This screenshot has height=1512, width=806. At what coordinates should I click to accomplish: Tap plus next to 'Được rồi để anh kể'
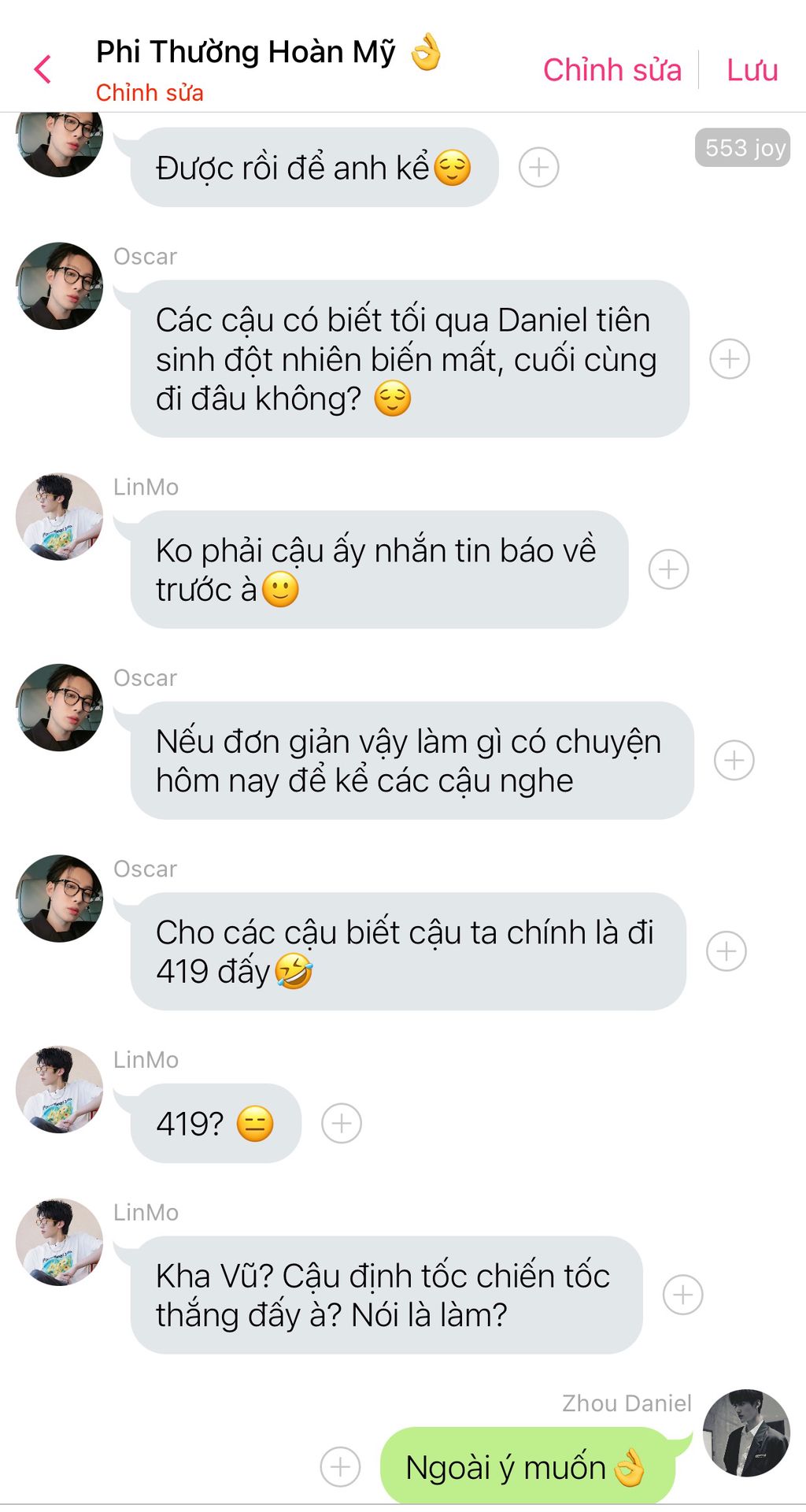click(539, 167)
